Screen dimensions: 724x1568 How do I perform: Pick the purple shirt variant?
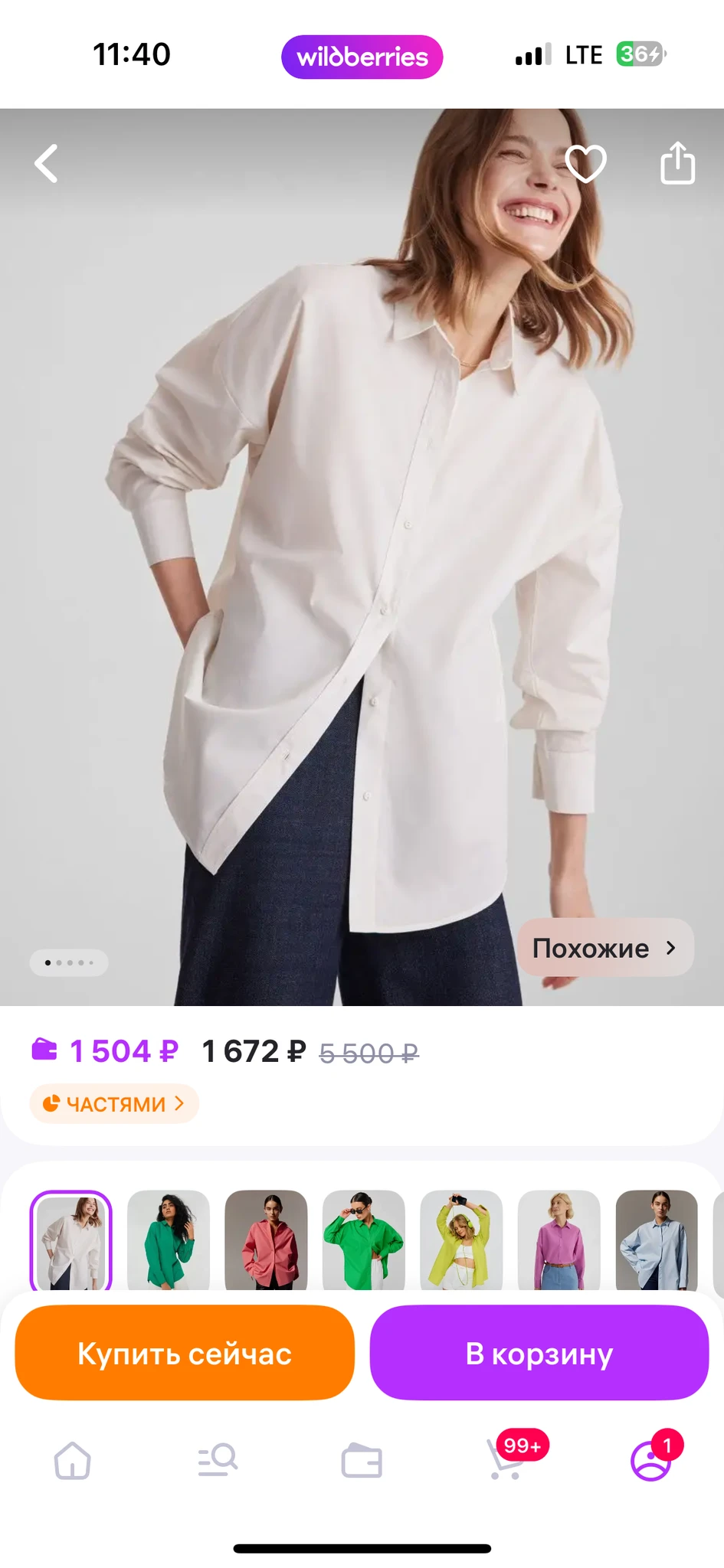click(559, 1240)
